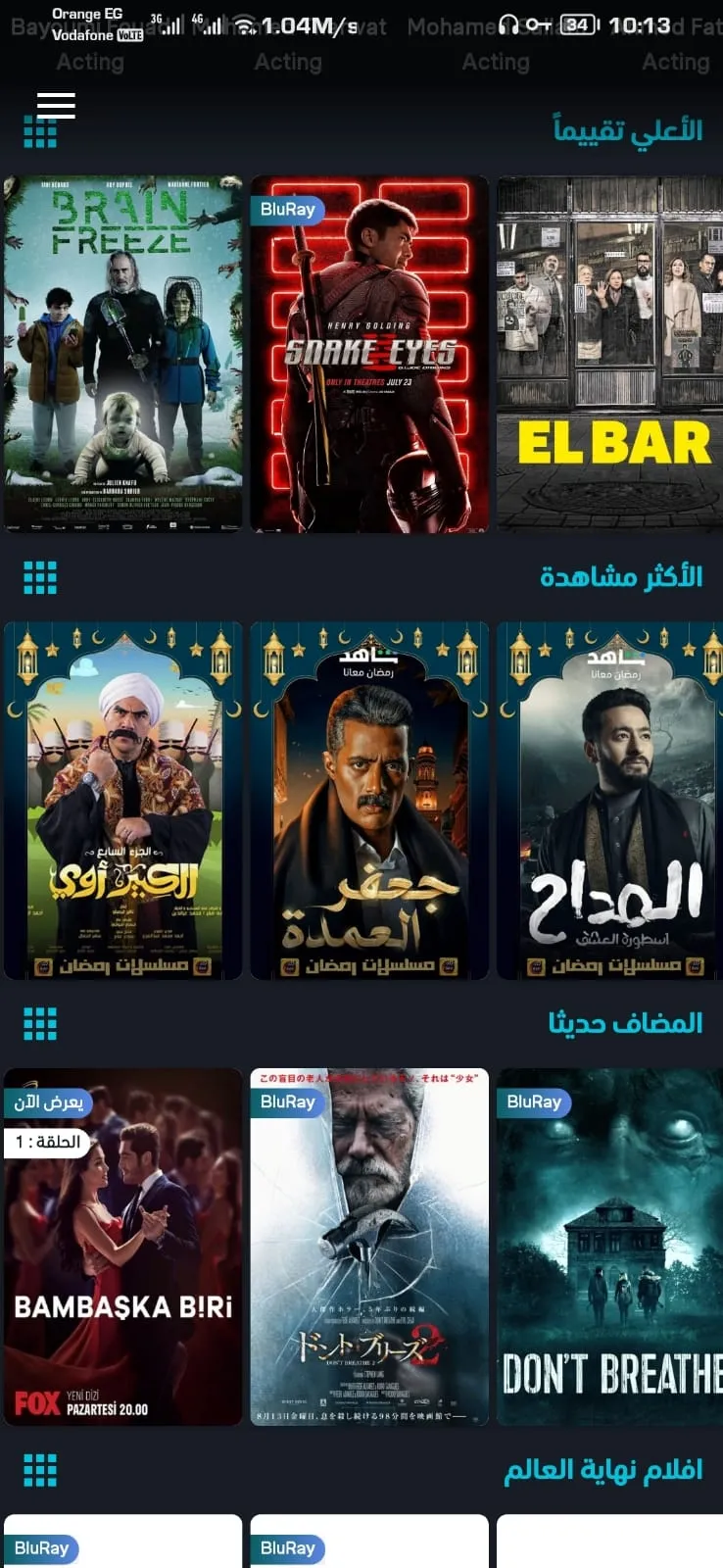The image size is (723, 1568).
Task: Open the الكبير أوي series poster
Action: pos(122,801)
